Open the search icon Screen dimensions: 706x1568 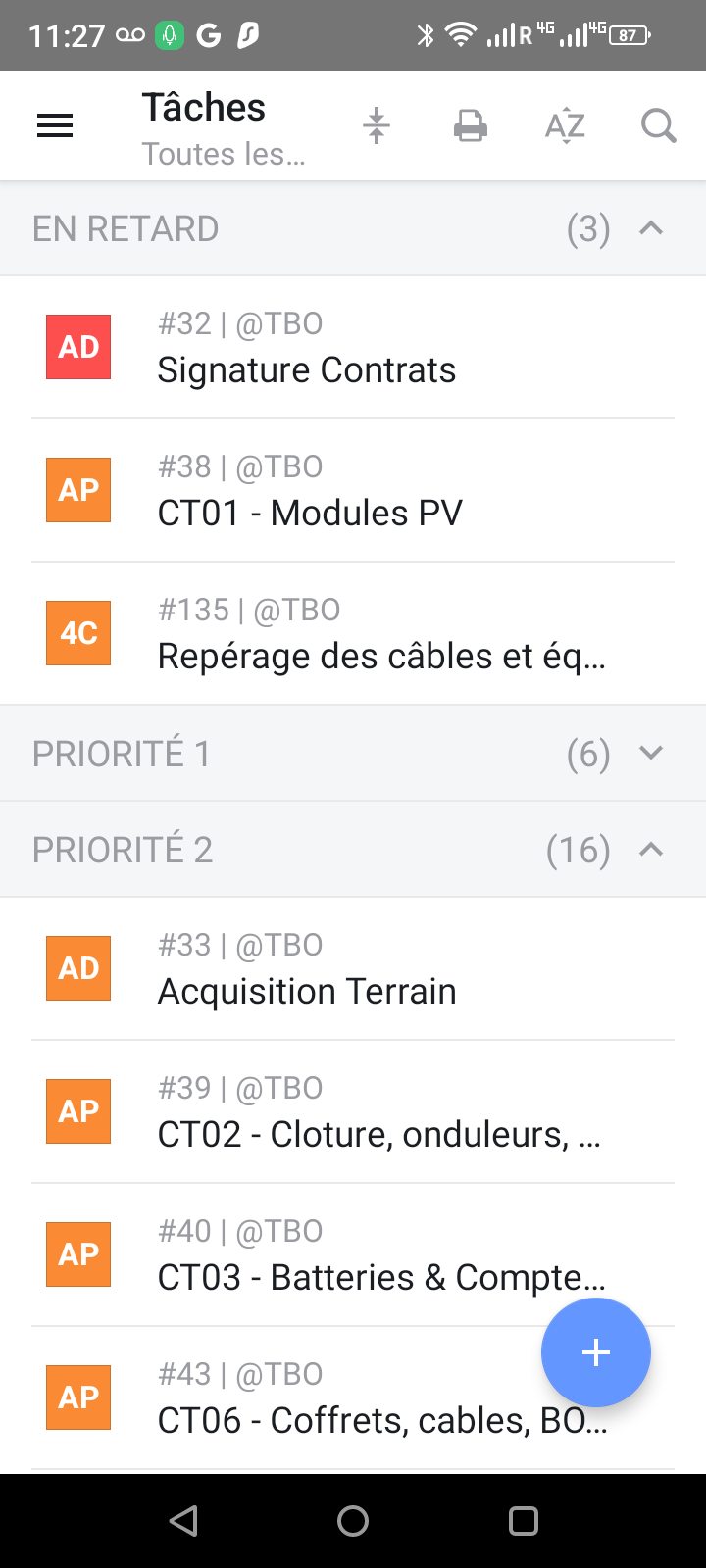pyautogui.click(x=658, y=125)
